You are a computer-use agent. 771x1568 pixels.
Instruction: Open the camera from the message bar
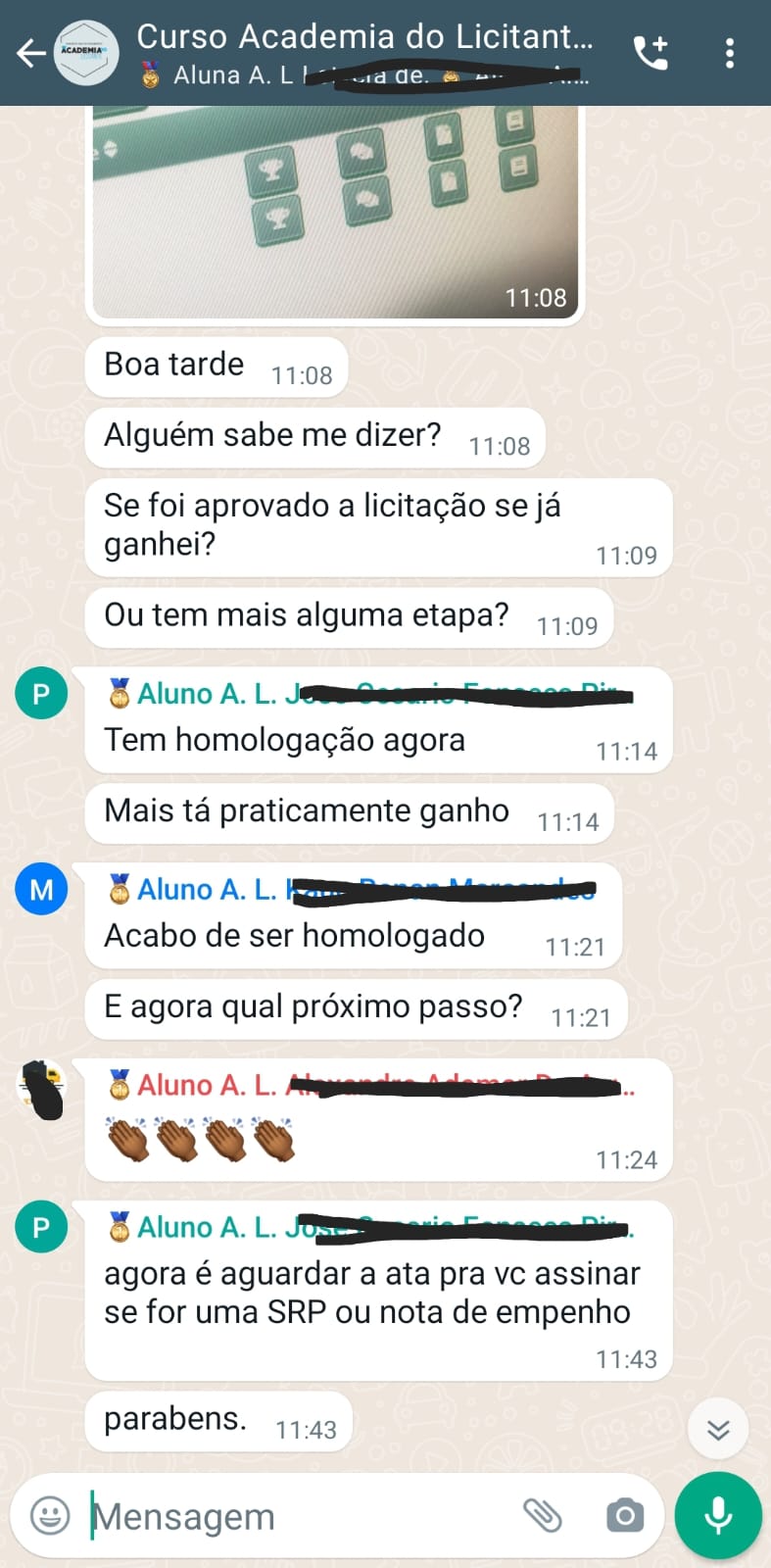pyautogui.click(x=625, y=1516)
